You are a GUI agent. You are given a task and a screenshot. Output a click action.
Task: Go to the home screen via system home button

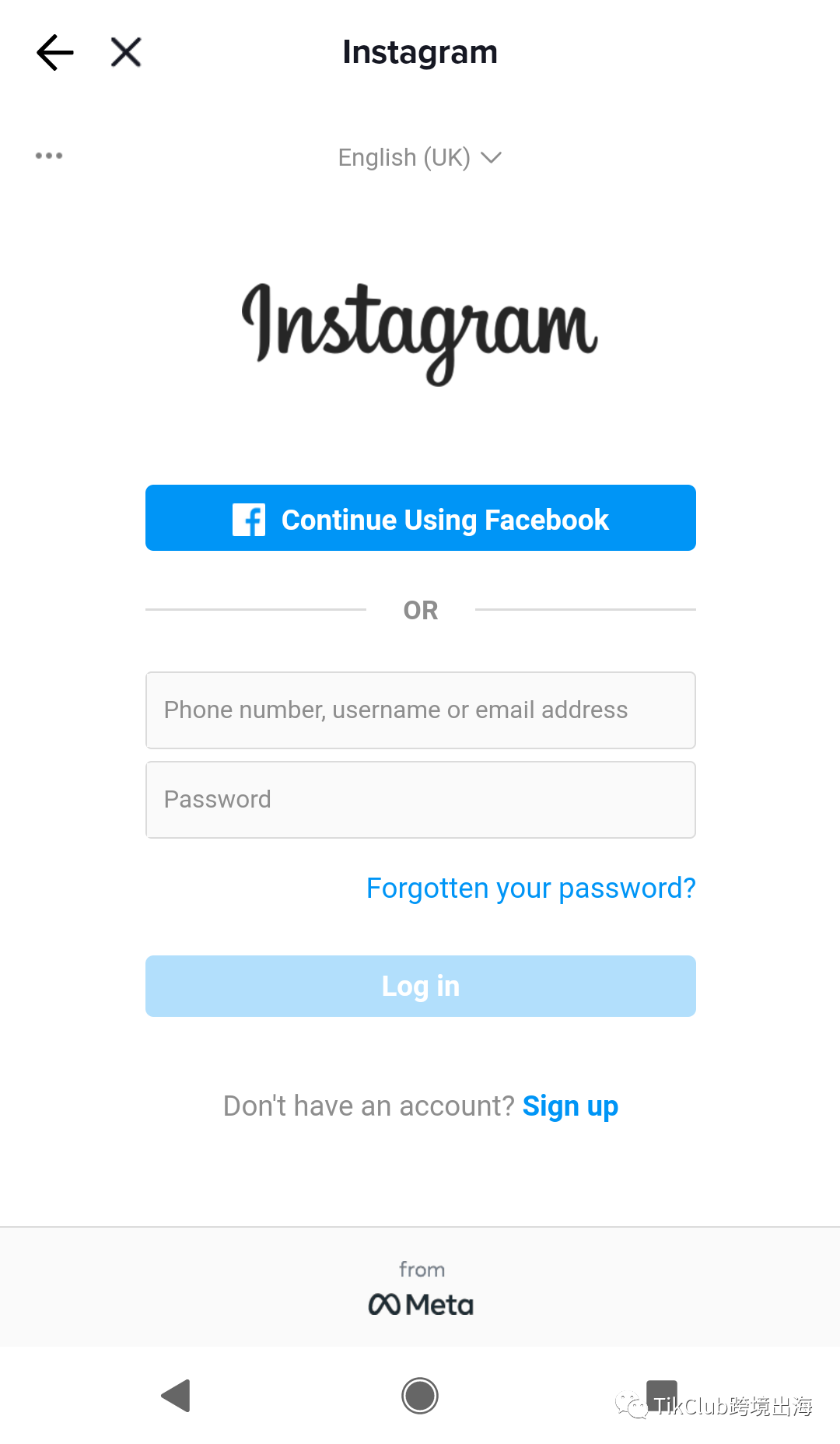[420, 1396]
